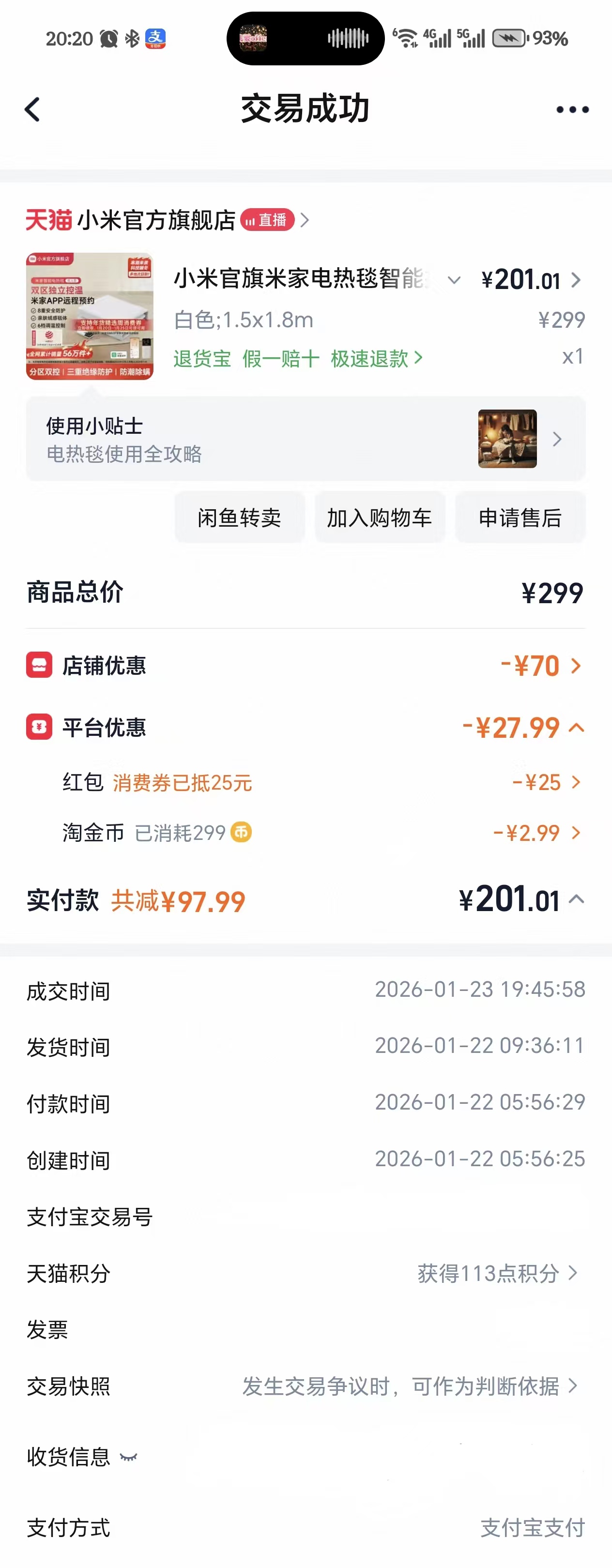Screen dimensions: 612x1568
Task: Tap the 闲鱼转卖 resell button
Action: click(x=239, y=518)
